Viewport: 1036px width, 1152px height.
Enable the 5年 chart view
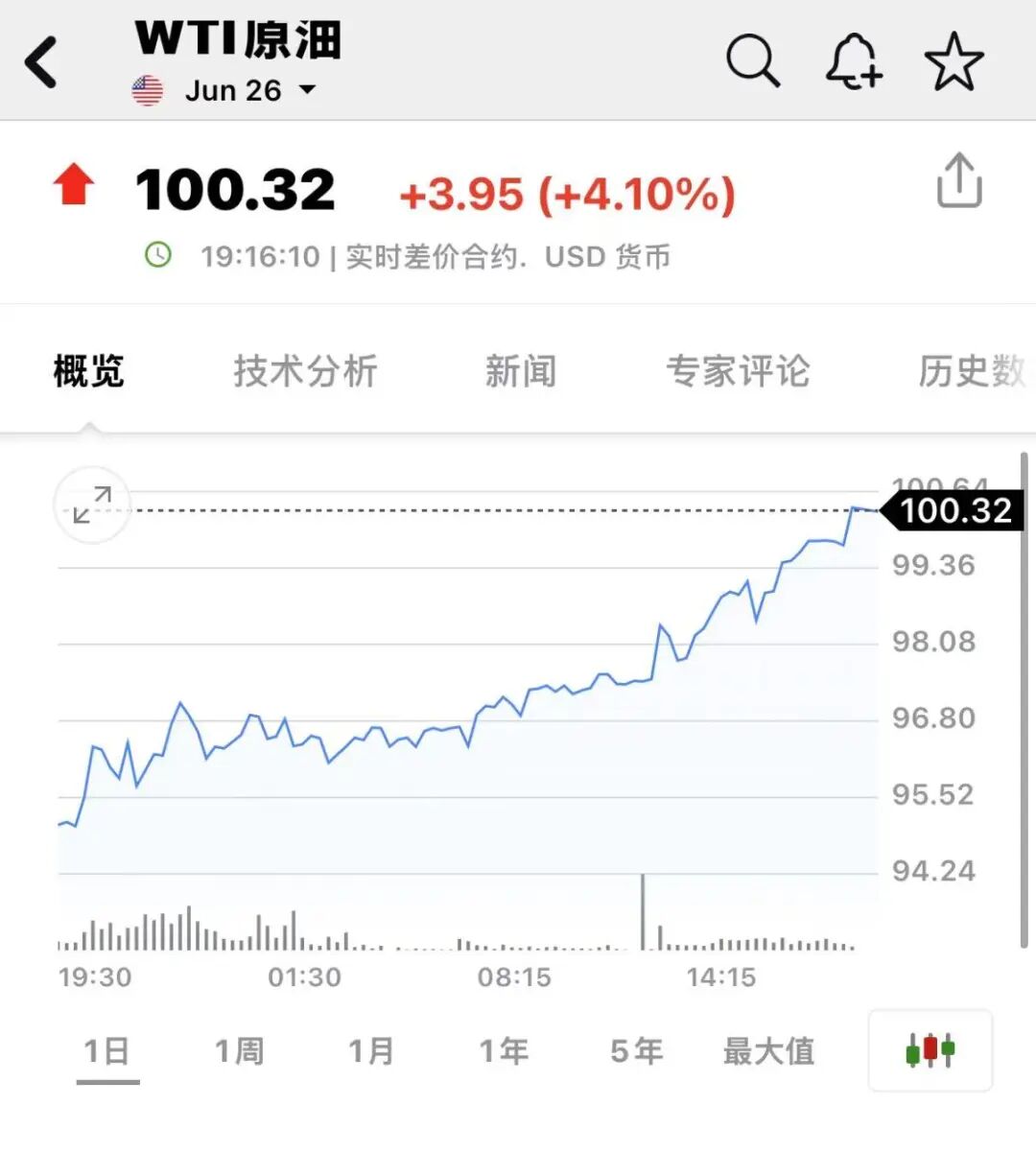tap(636, 1051)
